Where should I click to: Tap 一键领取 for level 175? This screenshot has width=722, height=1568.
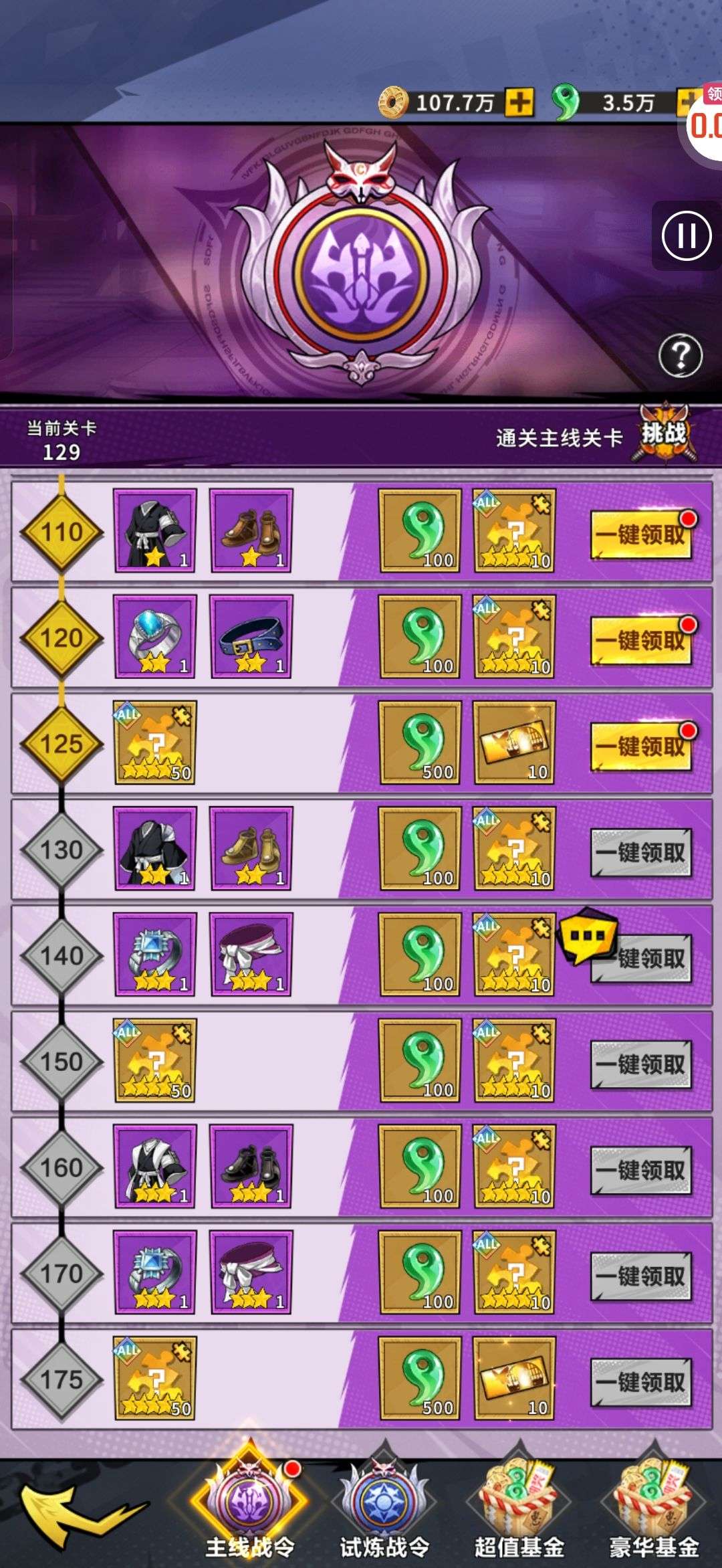(x=640, y=1381)
